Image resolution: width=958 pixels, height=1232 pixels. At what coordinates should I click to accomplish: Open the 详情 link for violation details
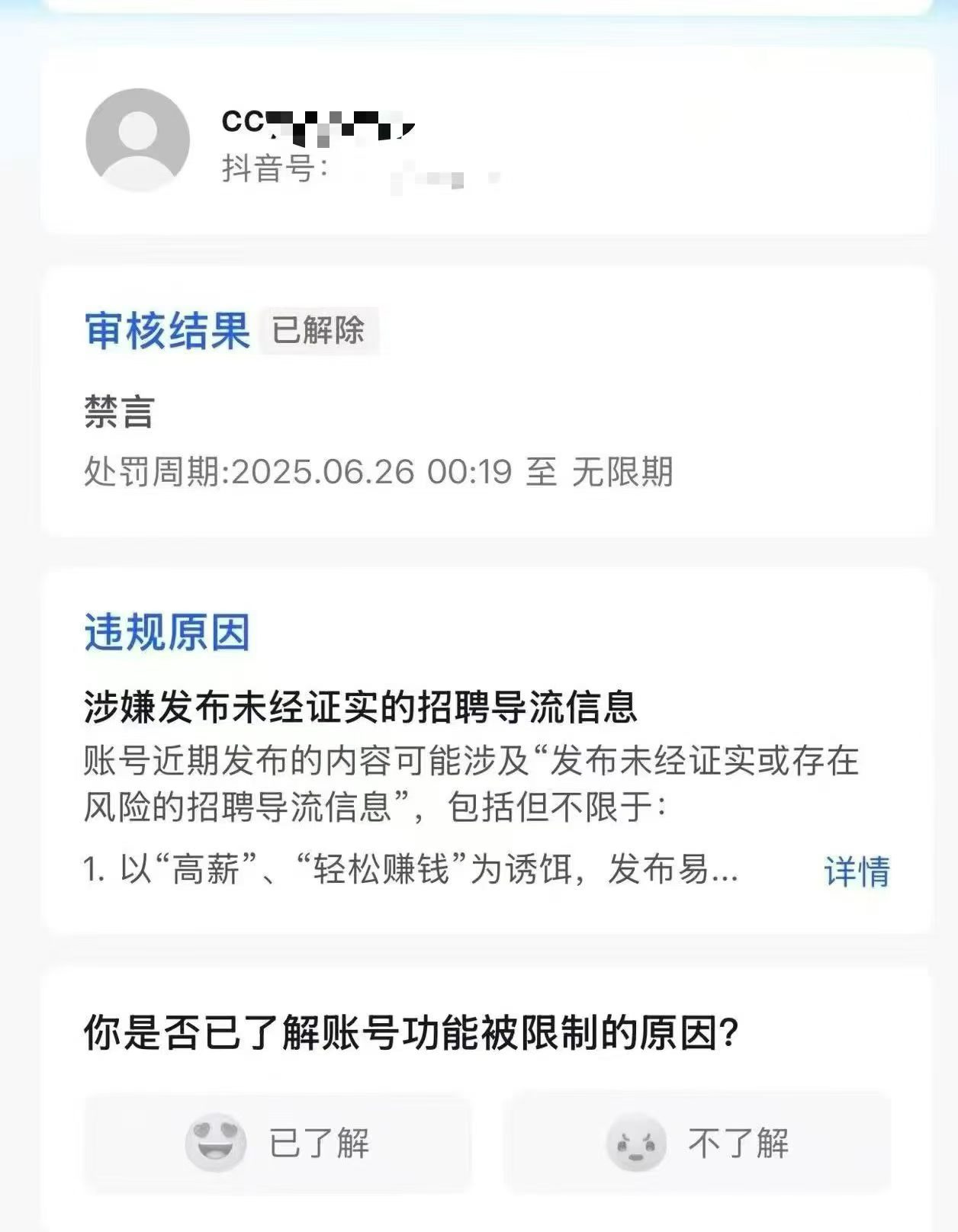(x=857, y=871)
